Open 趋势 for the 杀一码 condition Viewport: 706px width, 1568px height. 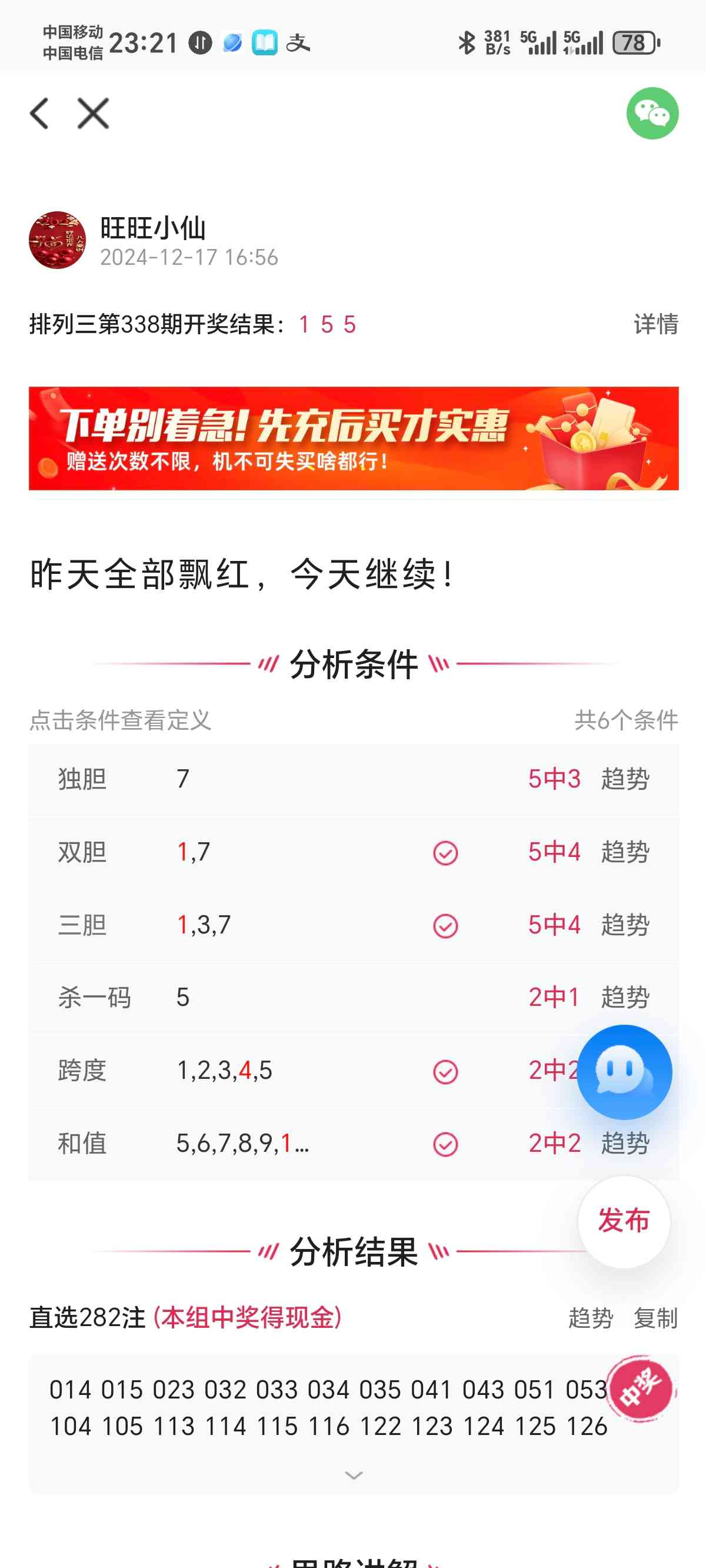coord(625,998)
